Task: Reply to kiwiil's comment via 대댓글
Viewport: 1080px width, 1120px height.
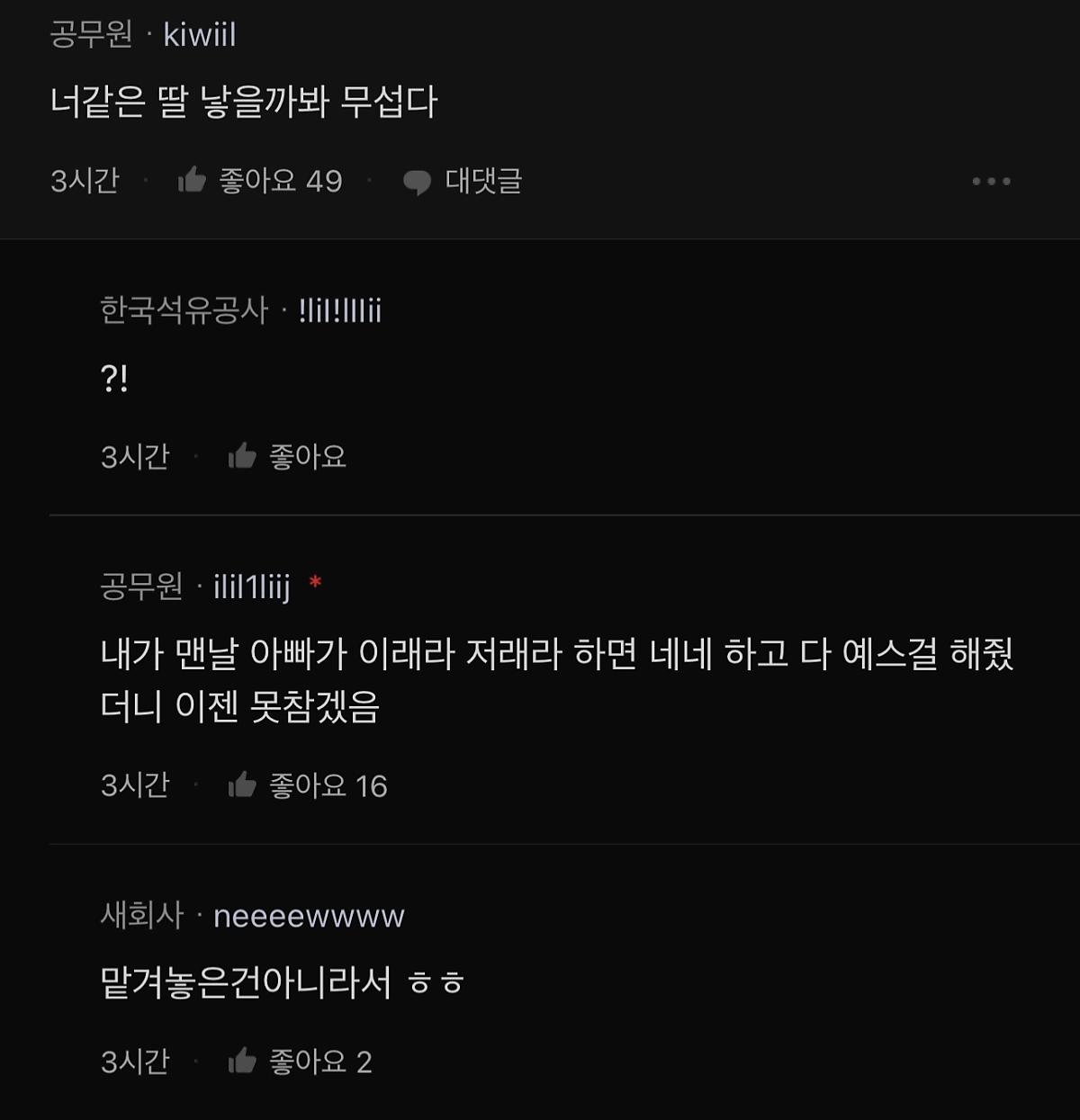Action: click(463, 182)
